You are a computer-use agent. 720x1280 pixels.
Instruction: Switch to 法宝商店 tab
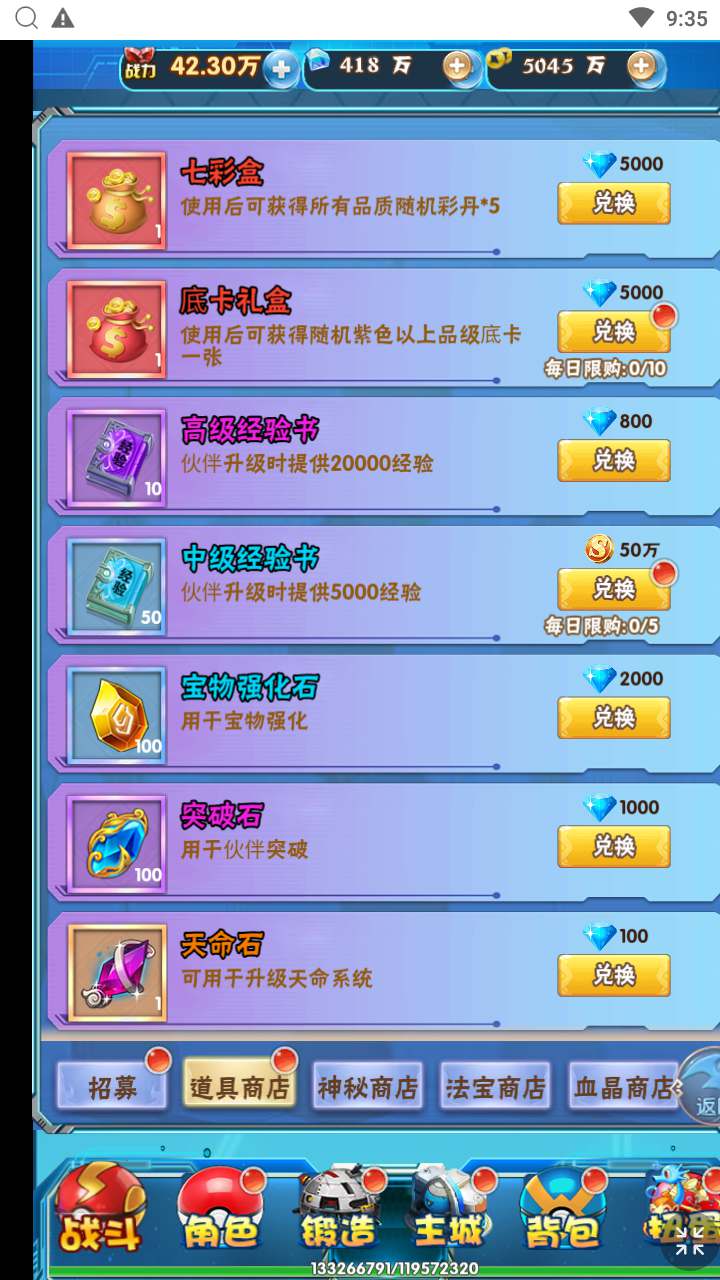click(x=495, y=1087)
